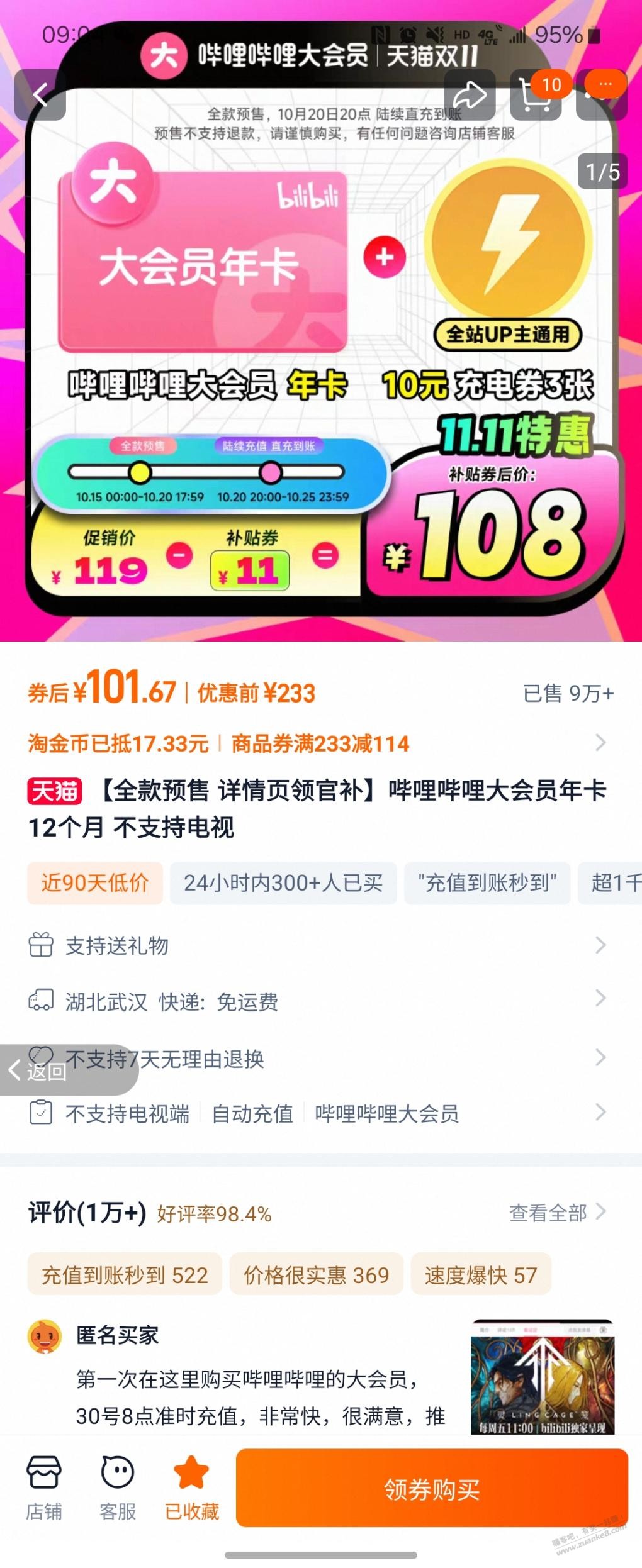Screen dimensions: 642x1568
Task: Visit the 店铺 store page
Action: click(44, 1487)
